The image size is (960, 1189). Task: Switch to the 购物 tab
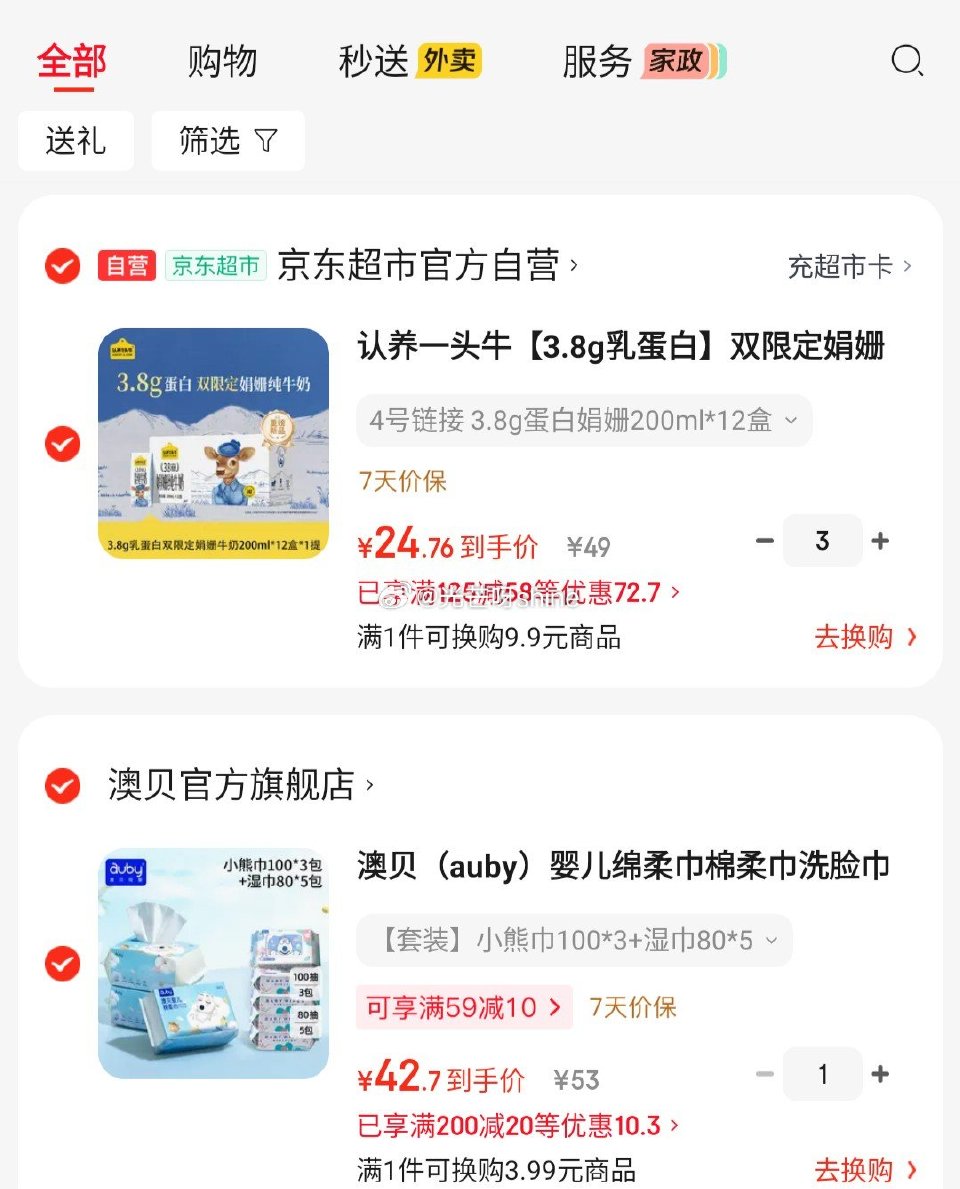[x=222, y=60]
